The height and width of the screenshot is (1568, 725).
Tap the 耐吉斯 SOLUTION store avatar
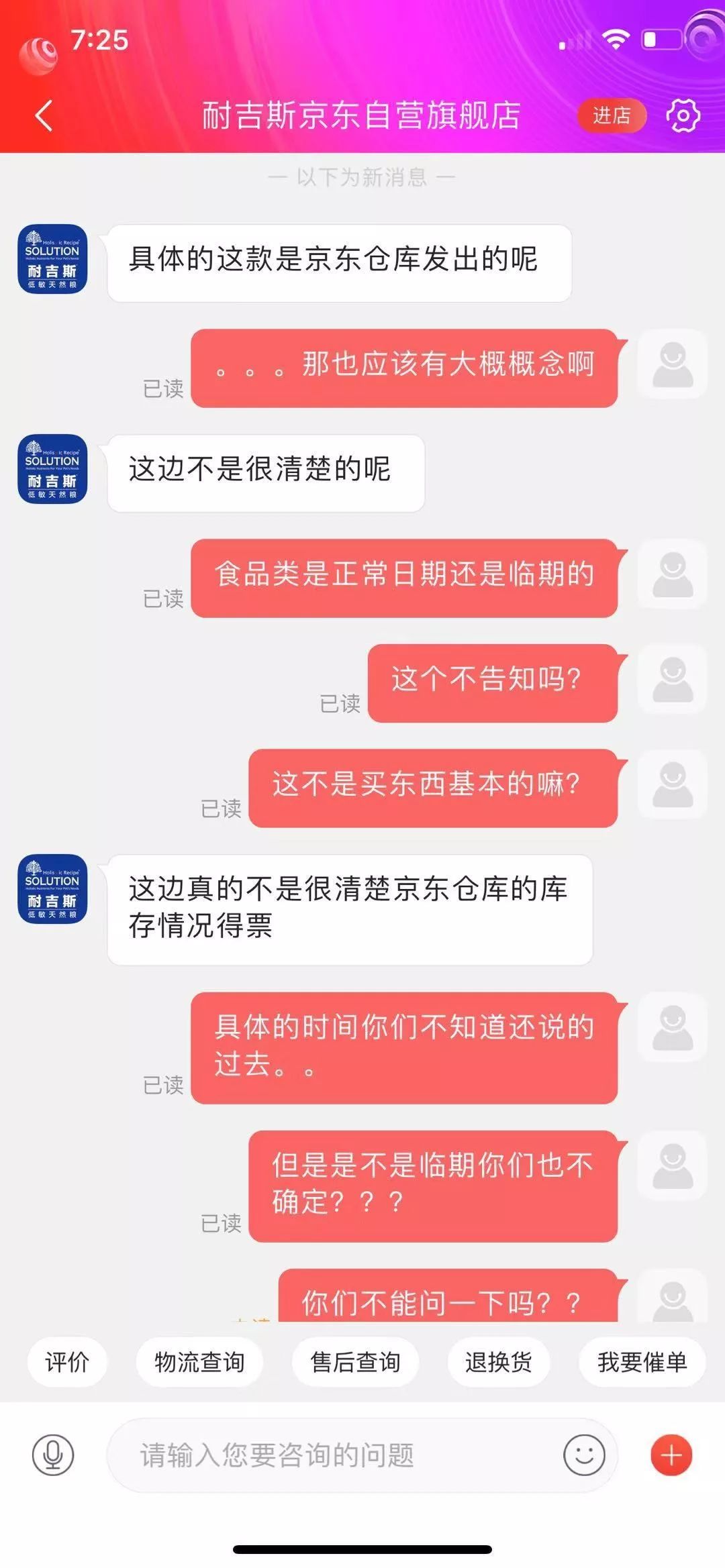click(52, 260)
